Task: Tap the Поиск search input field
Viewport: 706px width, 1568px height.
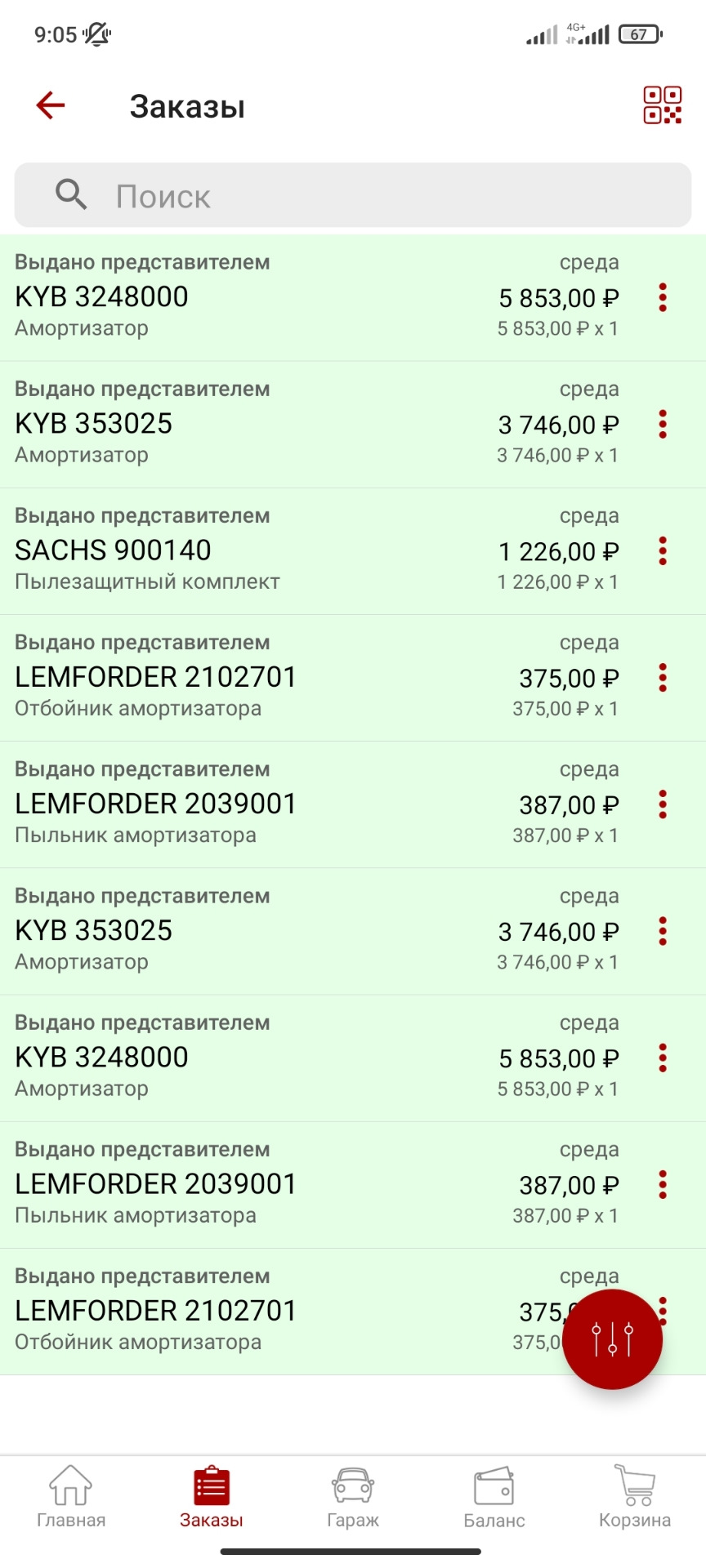Action: pos(327,195)
